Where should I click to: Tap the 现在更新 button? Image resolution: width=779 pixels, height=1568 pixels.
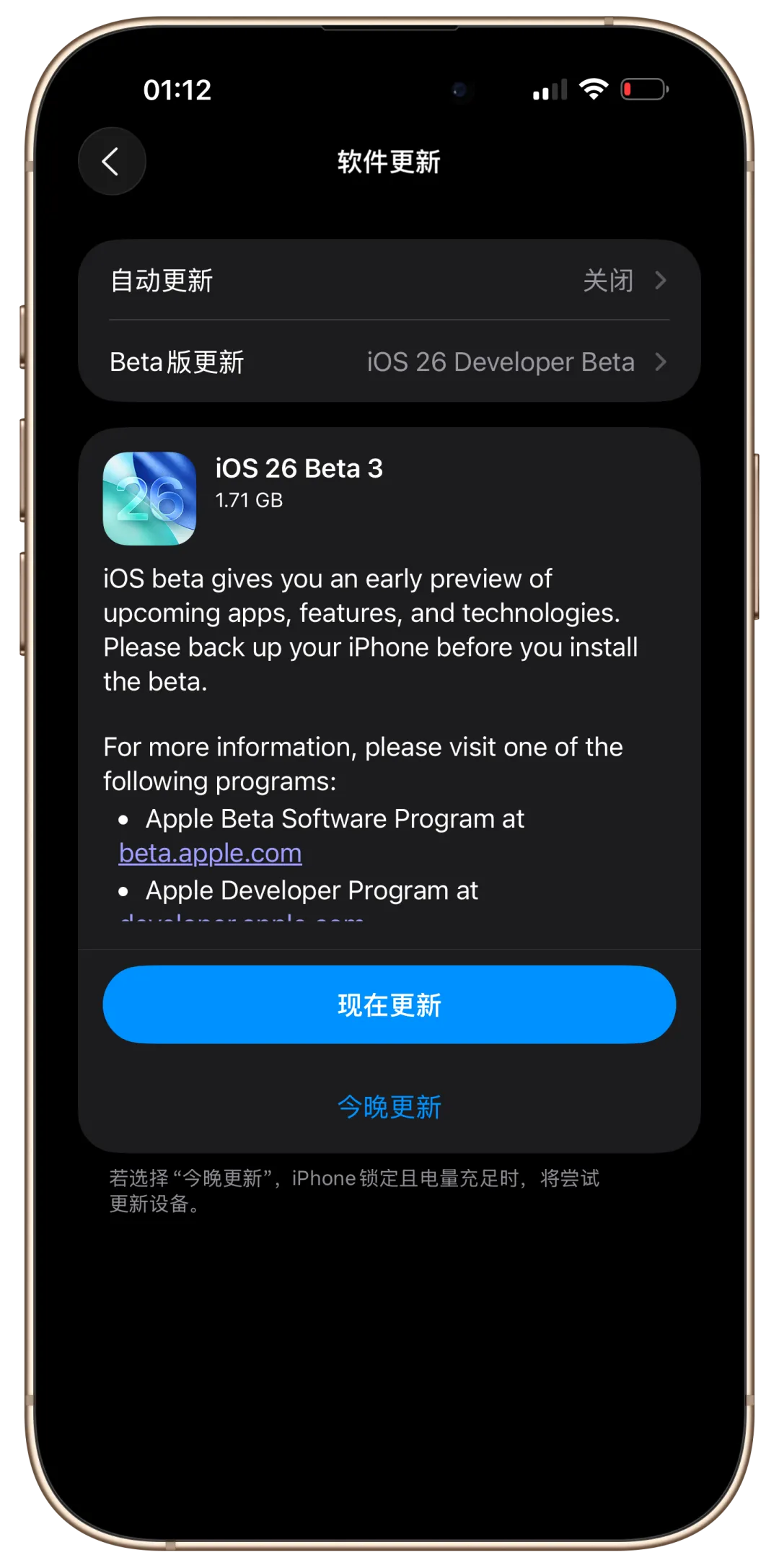click(x=389, y=1004)
